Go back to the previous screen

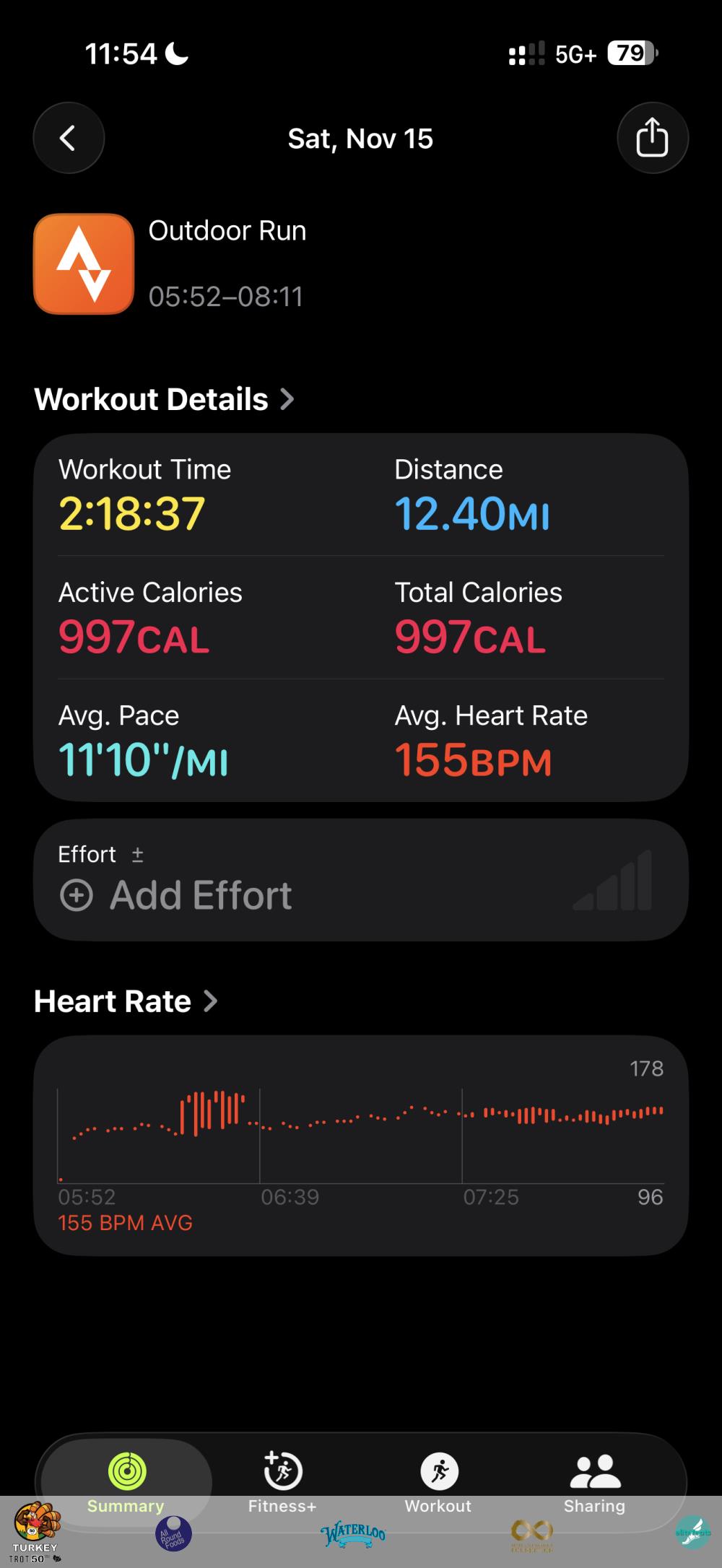click(69, 138)
